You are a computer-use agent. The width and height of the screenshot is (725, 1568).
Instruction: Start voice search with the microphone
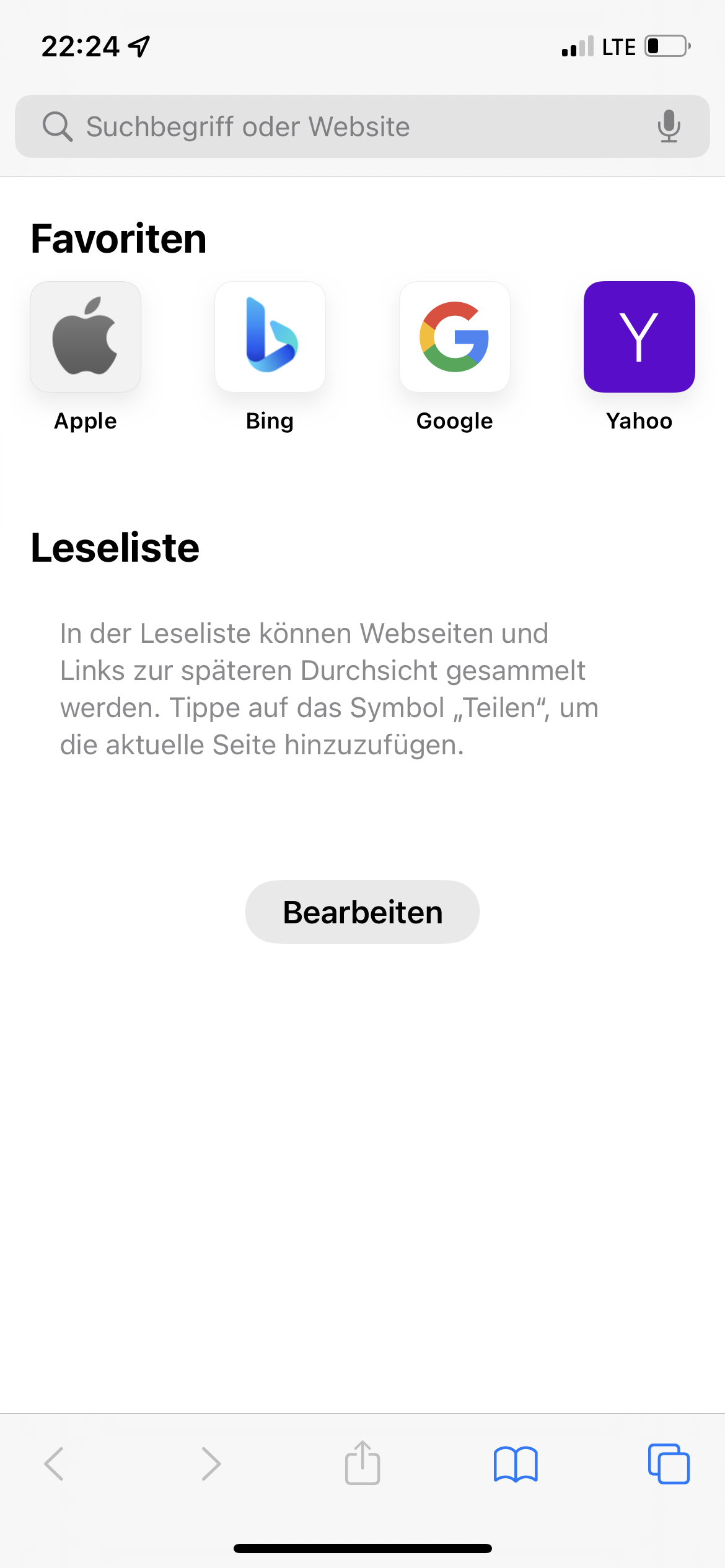coord(669,126)
